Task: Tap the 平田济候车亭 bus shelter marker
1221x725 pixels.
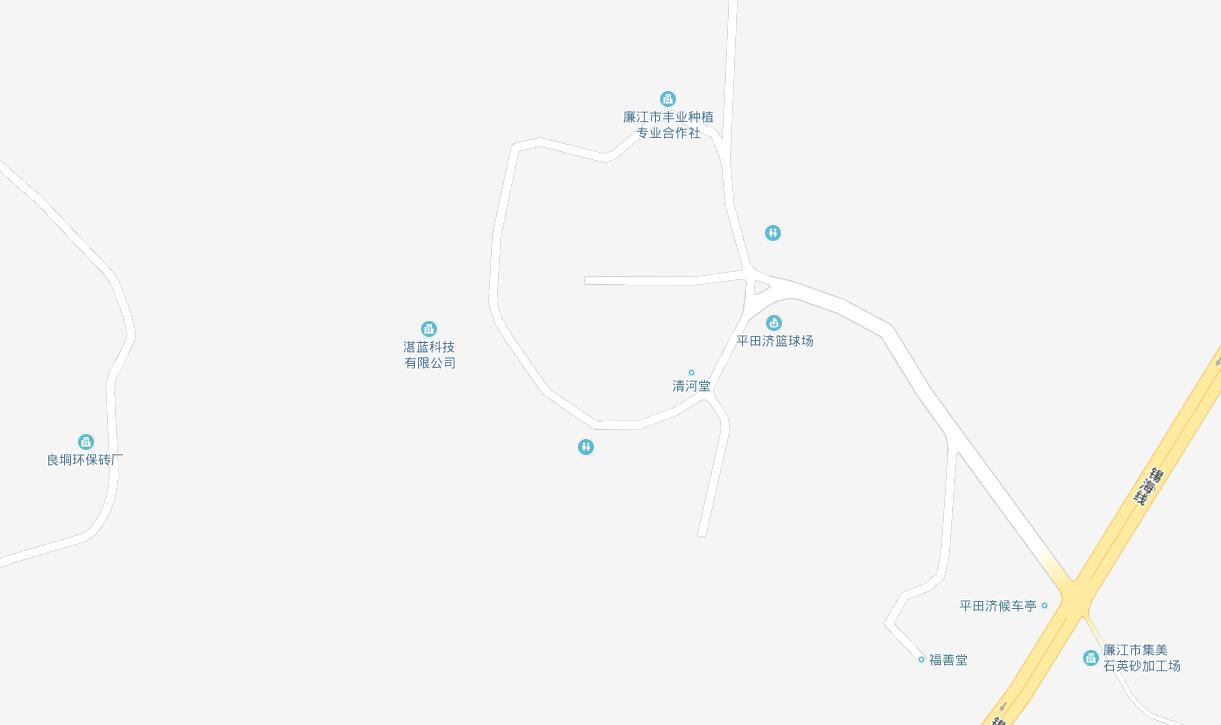Action: (1044, 606)
